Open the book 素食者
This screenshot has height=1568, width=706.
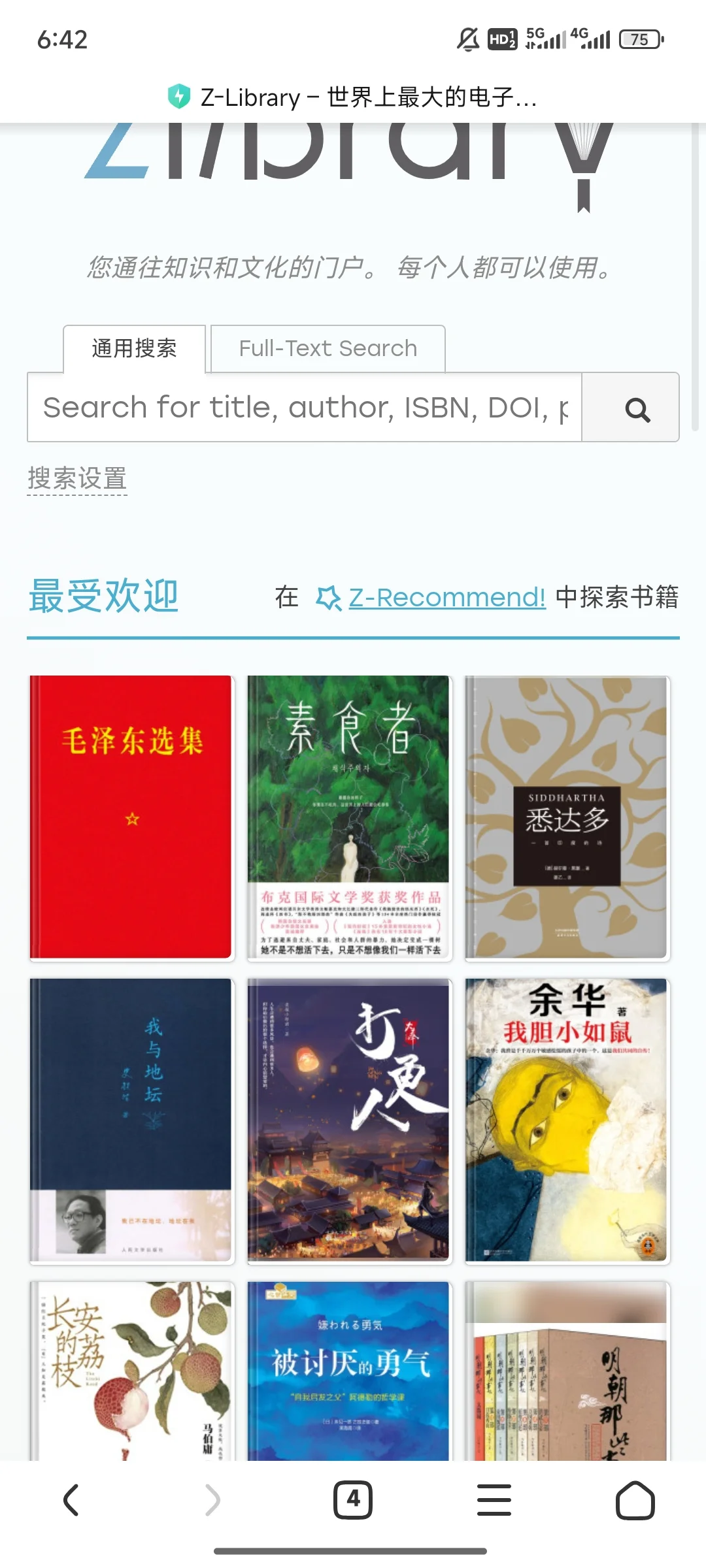349,818
